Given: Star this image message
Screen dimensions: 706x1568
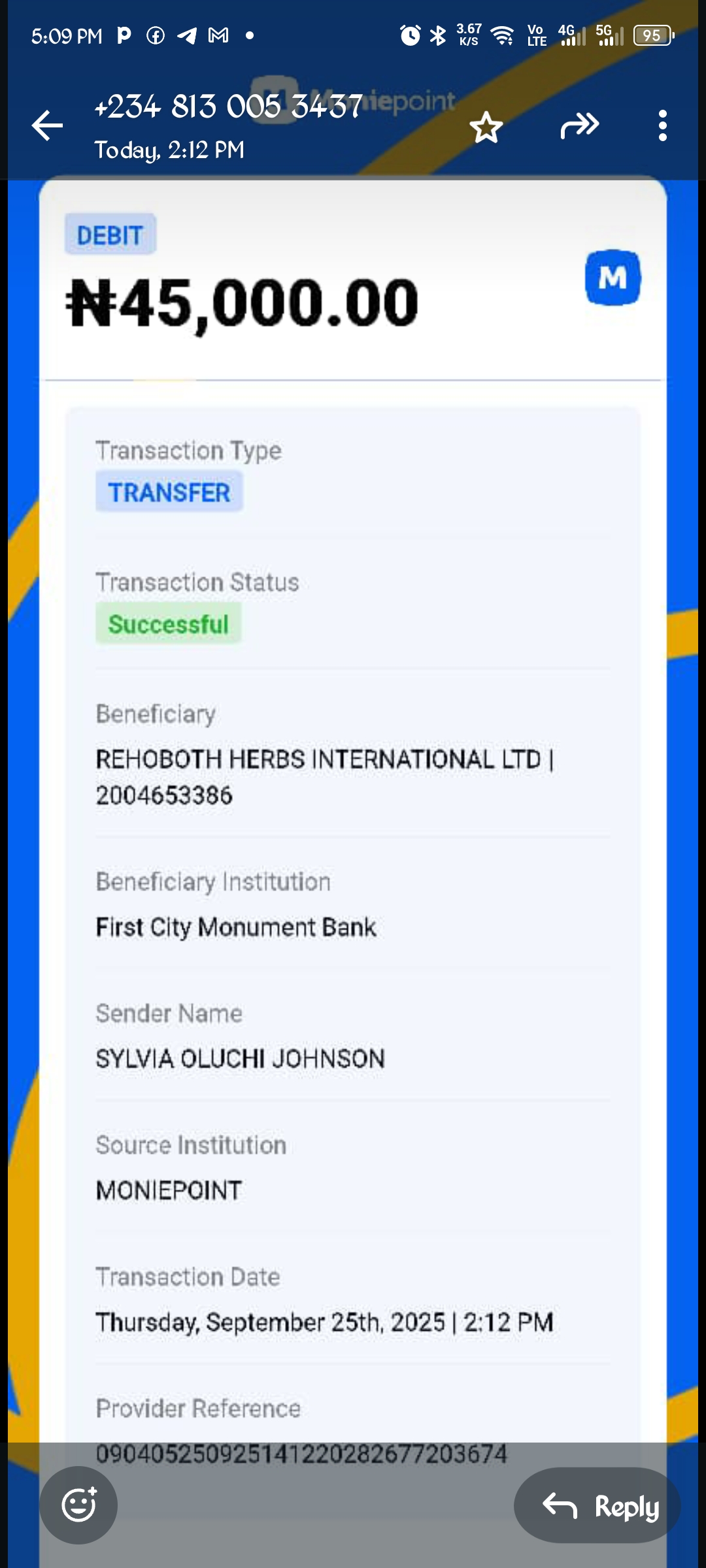Looking at the screenshot, I should tap(486, 127).
